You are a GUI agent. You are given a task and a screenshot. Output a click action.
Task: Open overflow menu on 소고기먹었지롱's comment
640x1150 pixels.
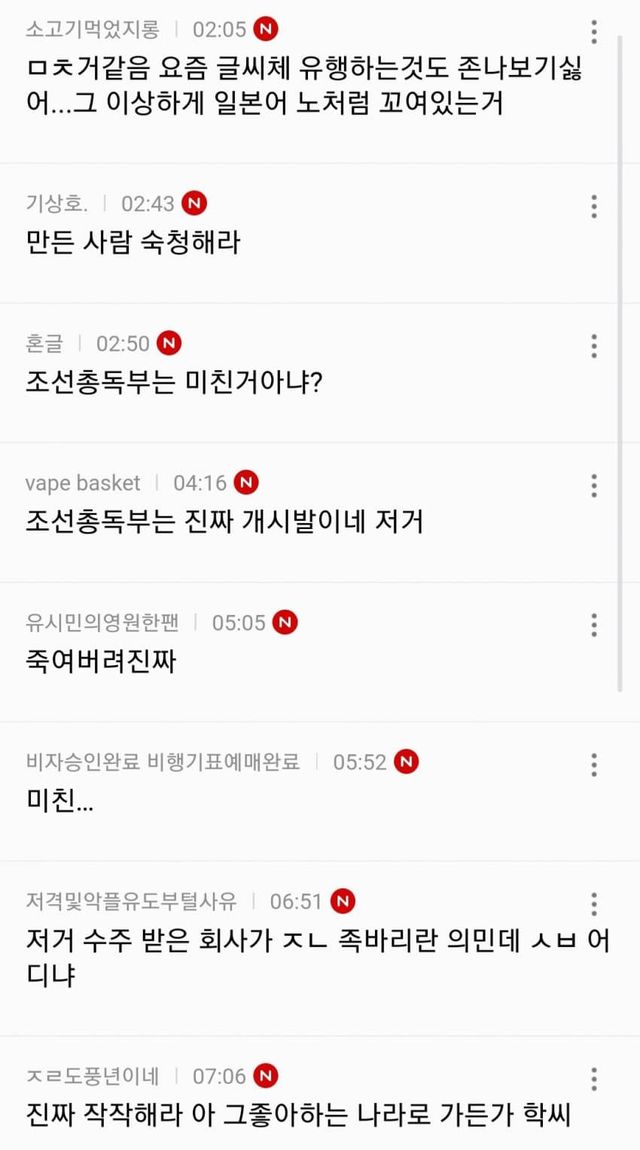pyautogui.click(x=594, y=31)
